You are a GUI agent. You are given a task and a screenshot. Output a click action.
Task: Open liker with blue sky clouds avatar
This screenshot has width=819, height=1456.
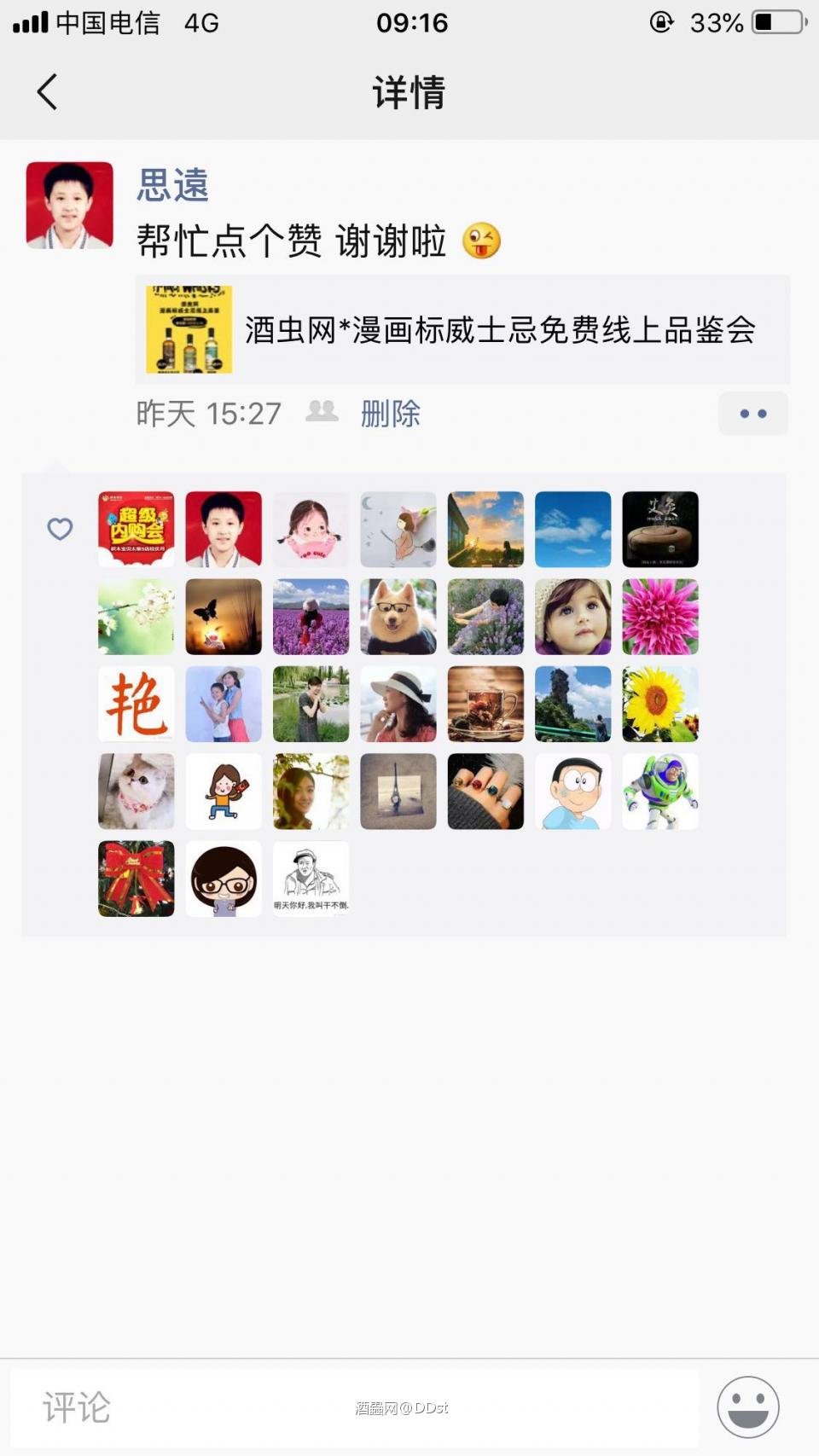573,529
